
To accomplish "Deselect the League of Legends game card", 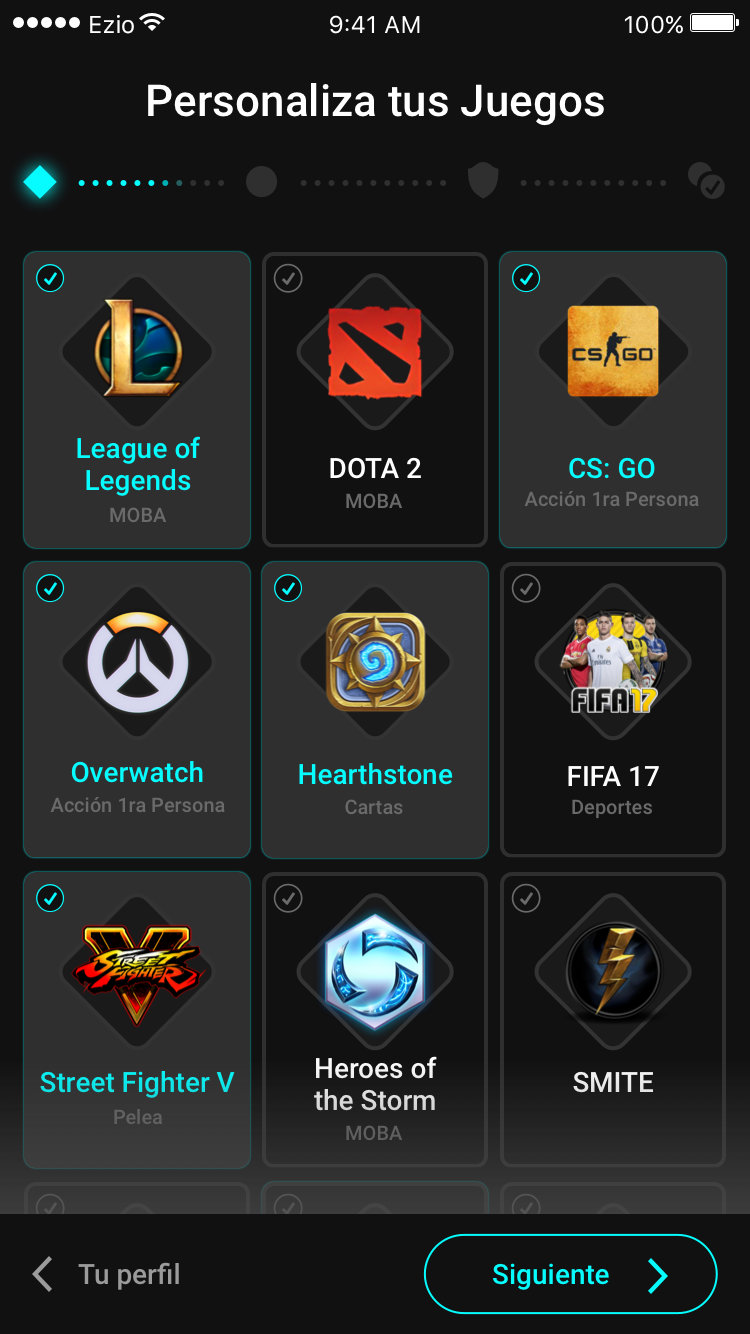I will (x=137, y=400).
